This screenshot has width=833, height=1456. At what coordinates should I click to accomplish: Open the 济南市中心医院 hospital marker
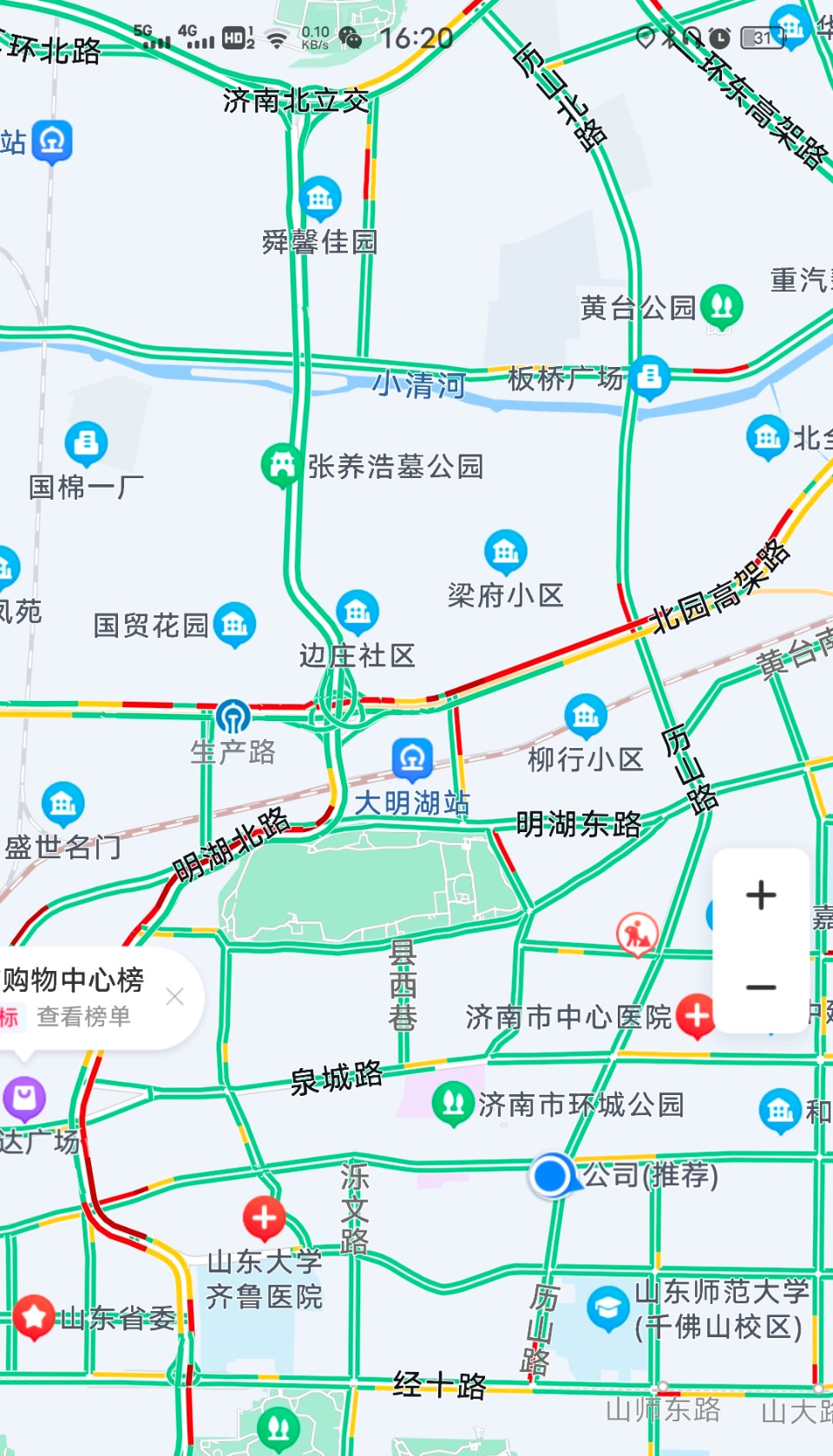pos(696,1015)
